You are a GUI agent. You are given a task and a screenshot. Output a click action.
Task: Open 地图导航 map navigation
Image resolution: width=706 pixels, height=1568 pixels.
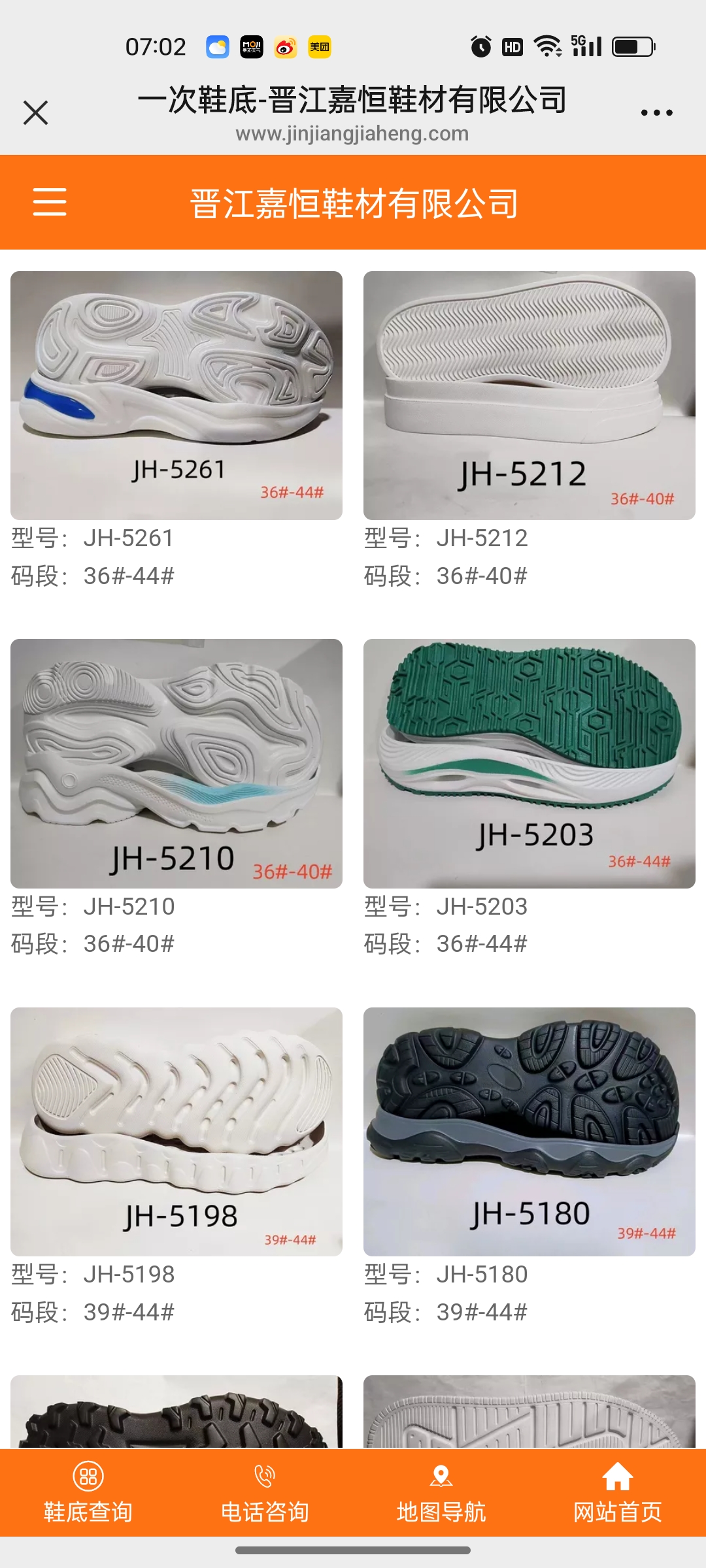tap(441, 1492)
